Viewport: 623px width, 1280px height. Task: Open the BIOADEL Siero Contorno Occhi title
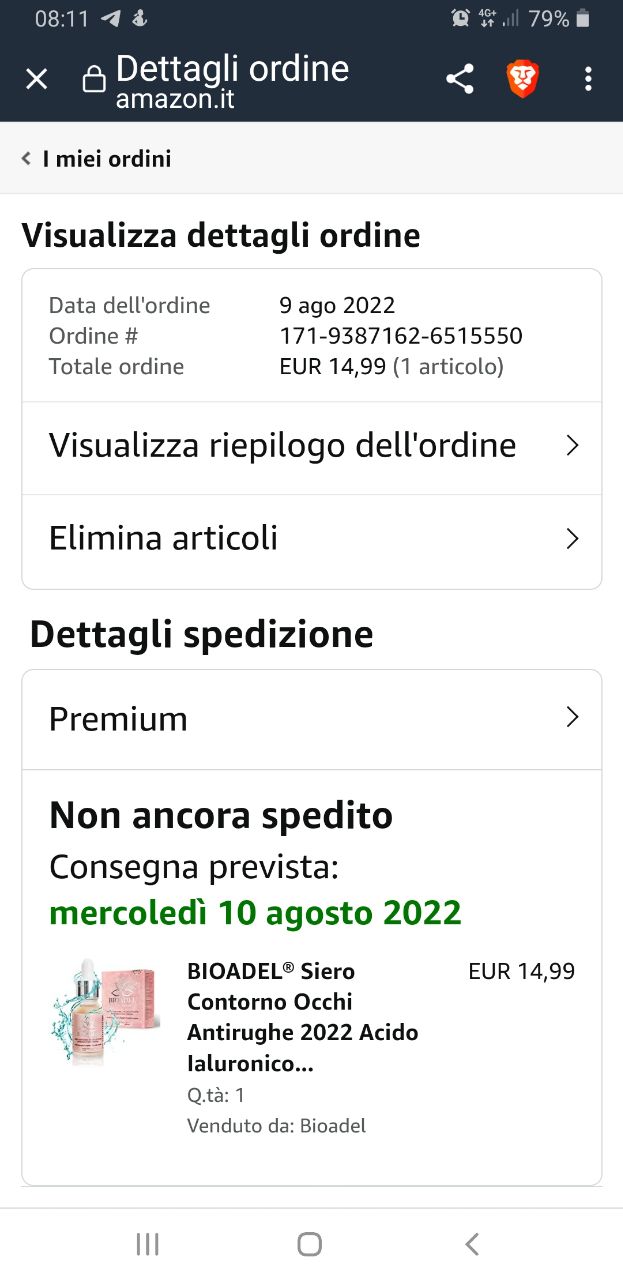302,1017
